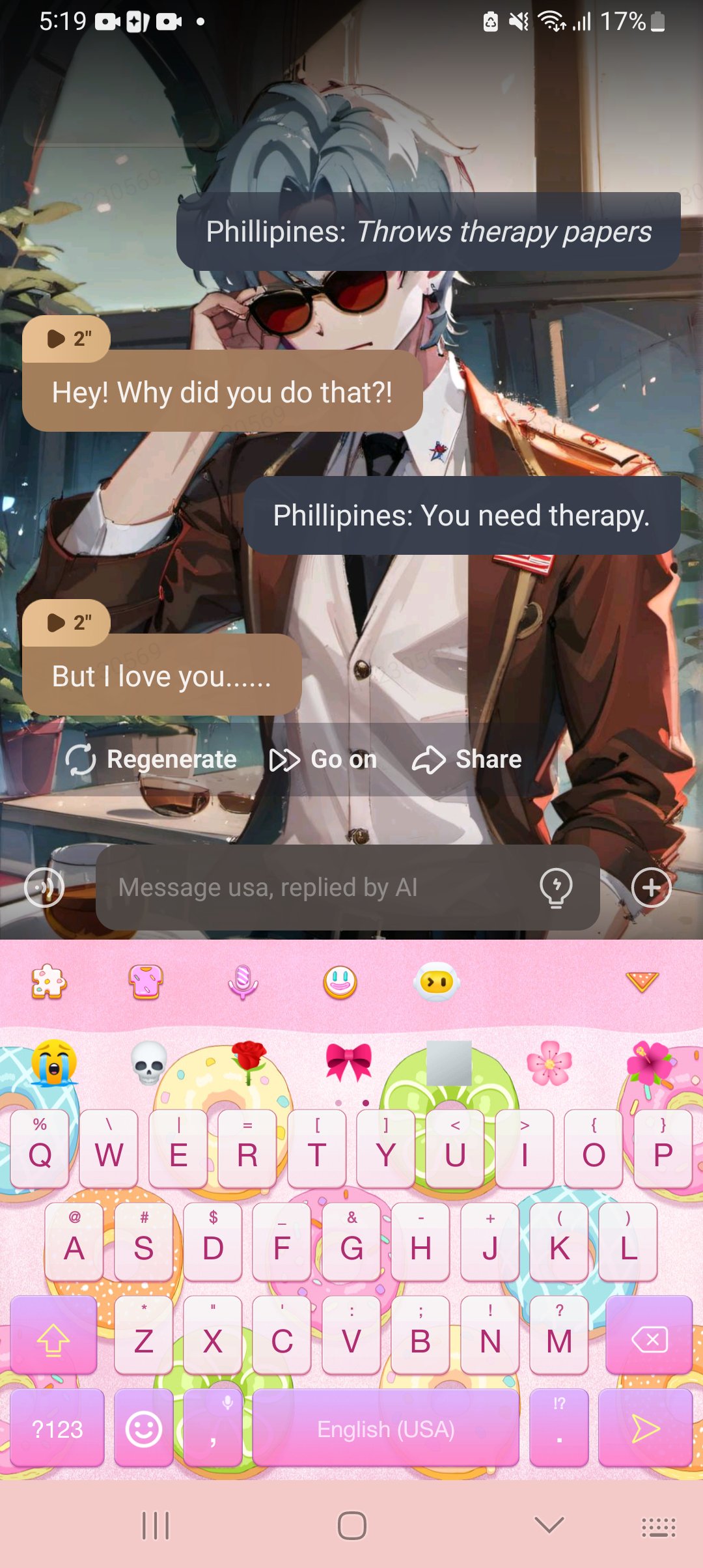703x1568 pixels.
Task: Tap the keyboard backspace key
Action: point(648,1340)
